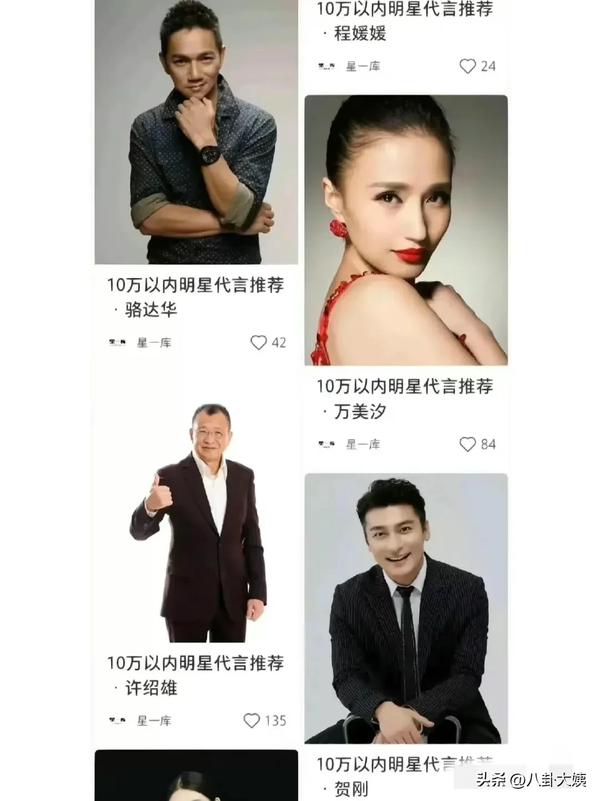The image size is (600, 801).
Task: Open author 星一库 under 骆达华 post
Action: point(154,342)
